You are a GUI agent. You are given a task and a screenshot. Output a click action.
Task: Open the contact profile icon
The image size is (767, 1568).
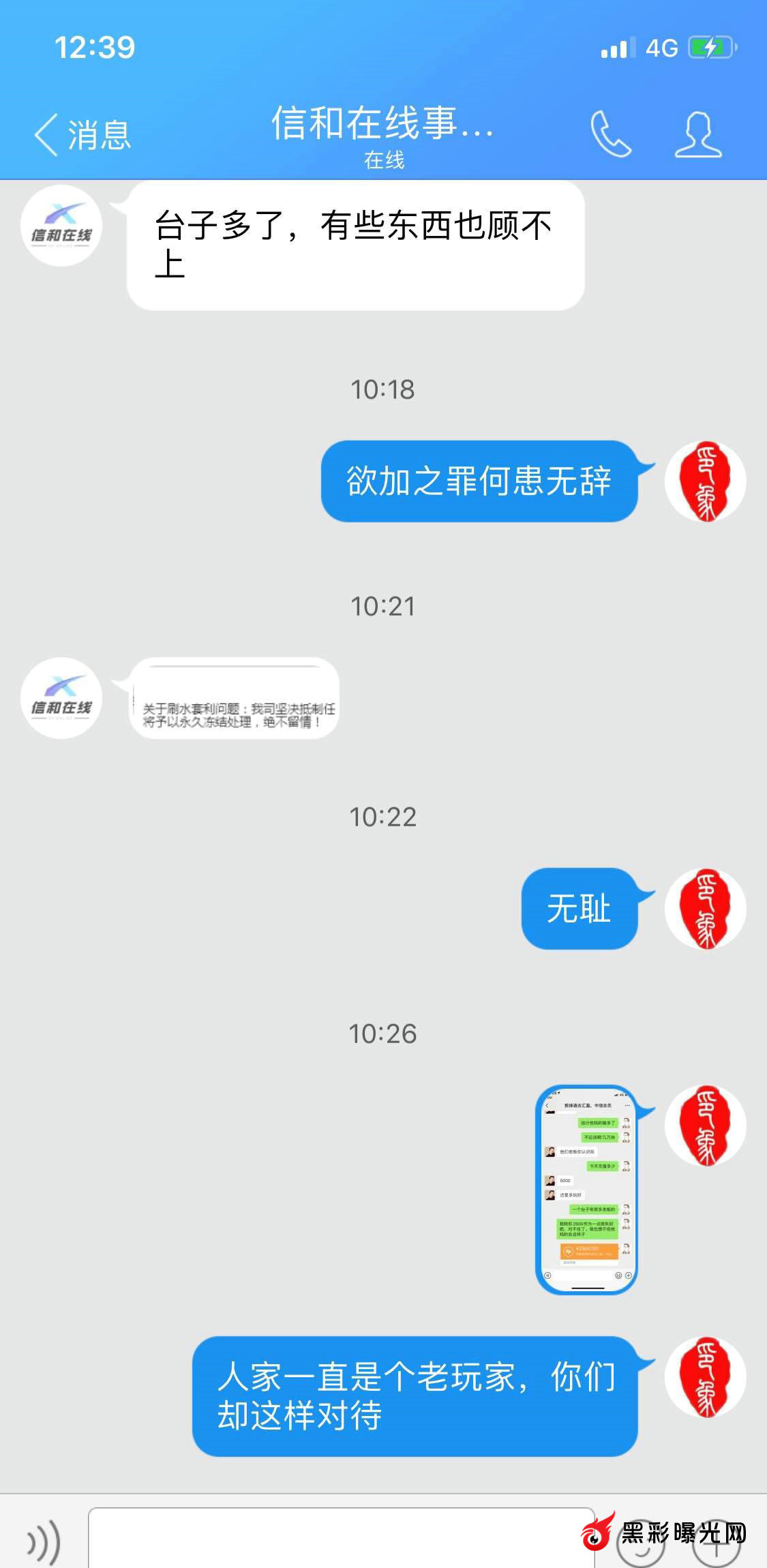tap(697, 134)
